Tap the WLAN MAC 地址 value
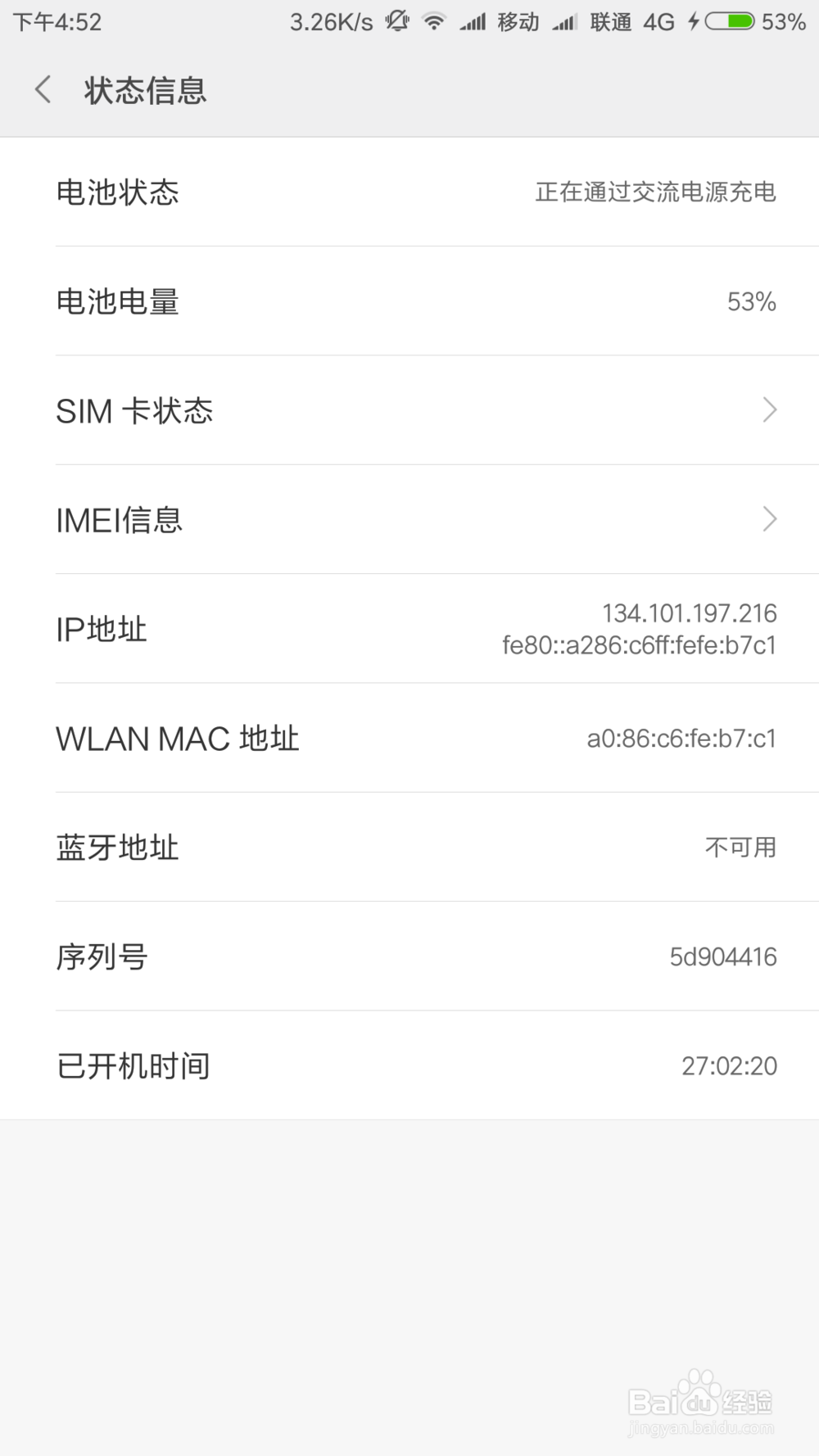The image size is (819, 1456). click(682, 738)
